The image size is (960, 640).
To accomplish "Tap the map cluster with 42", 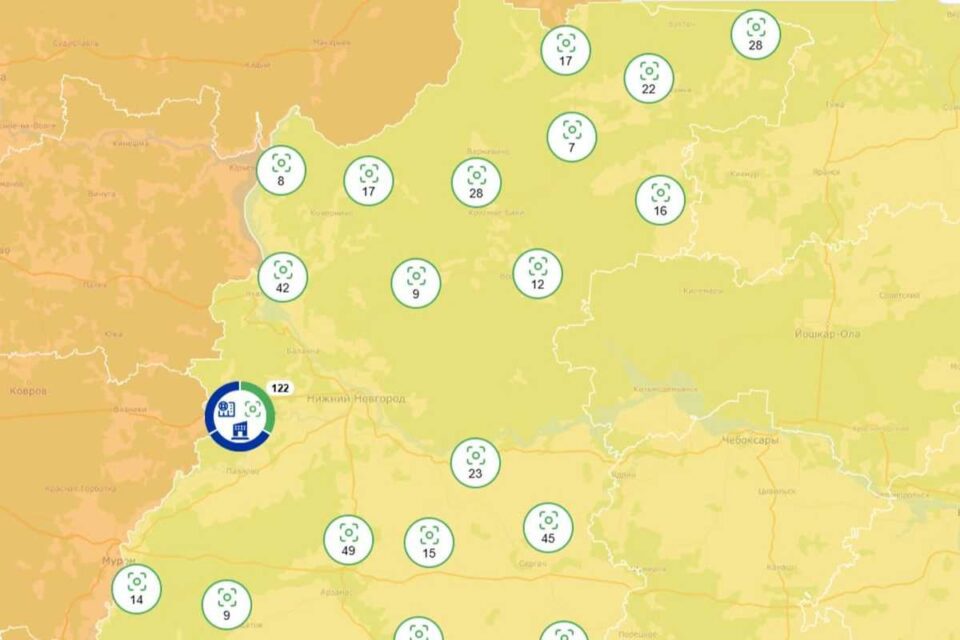I will [x=283, y=277].
